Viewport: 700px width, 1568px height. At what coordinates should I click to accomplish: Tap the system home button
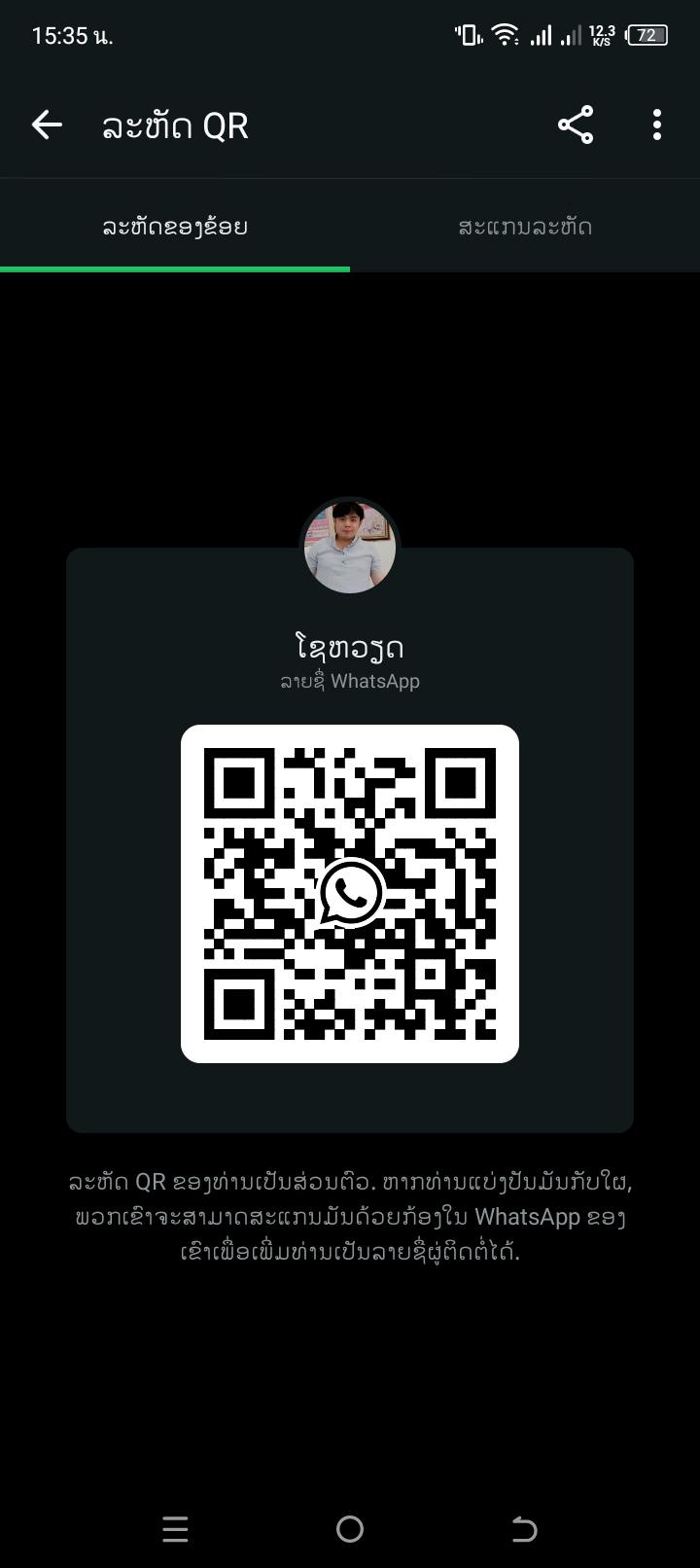coord(350,1529)
